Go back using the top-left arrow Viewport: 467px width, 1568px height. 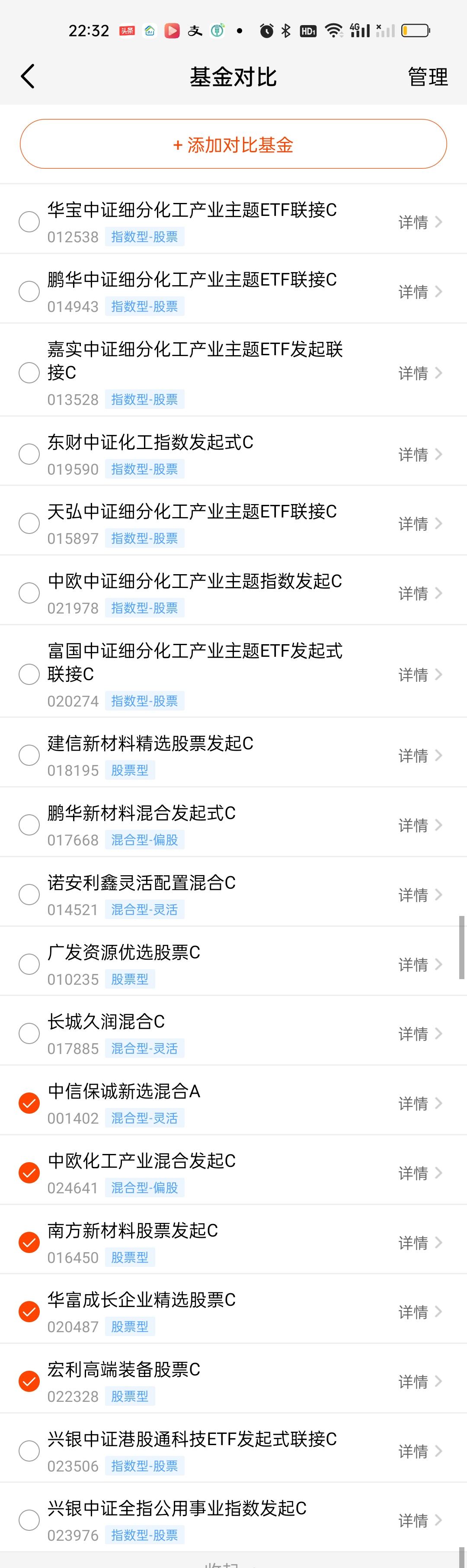pos(27,77)
